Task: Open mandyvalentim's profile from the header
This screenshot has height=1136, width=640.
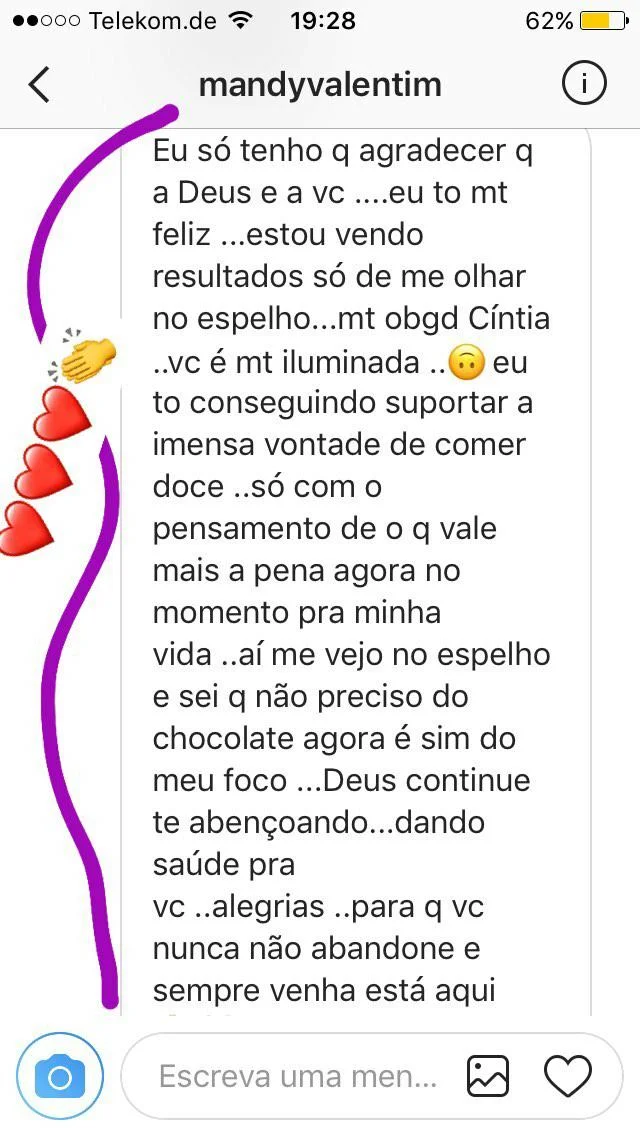Action: (320, 85)
